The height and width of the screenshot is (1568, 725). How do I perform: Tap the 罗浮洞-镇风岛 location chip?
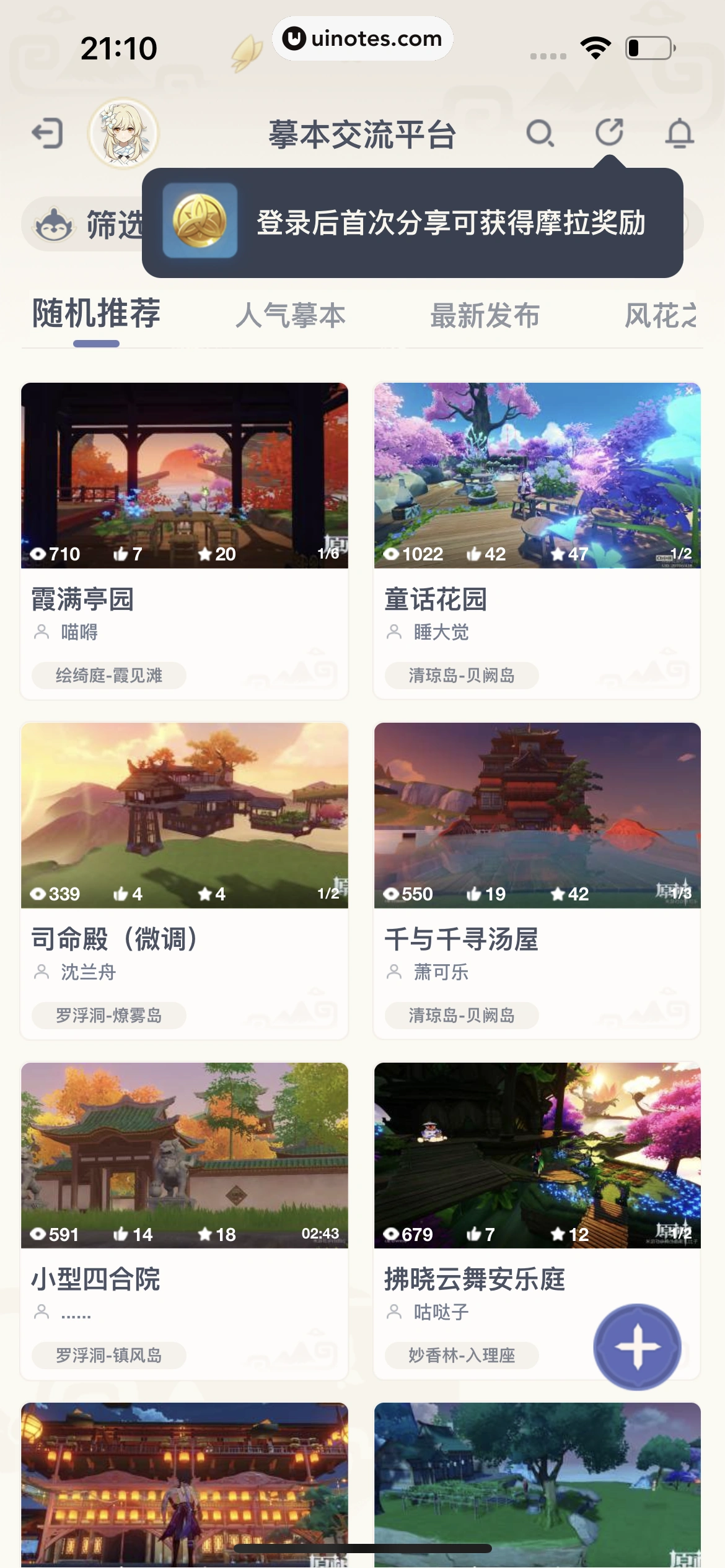pyautogui.click(x=109, y=1356)
